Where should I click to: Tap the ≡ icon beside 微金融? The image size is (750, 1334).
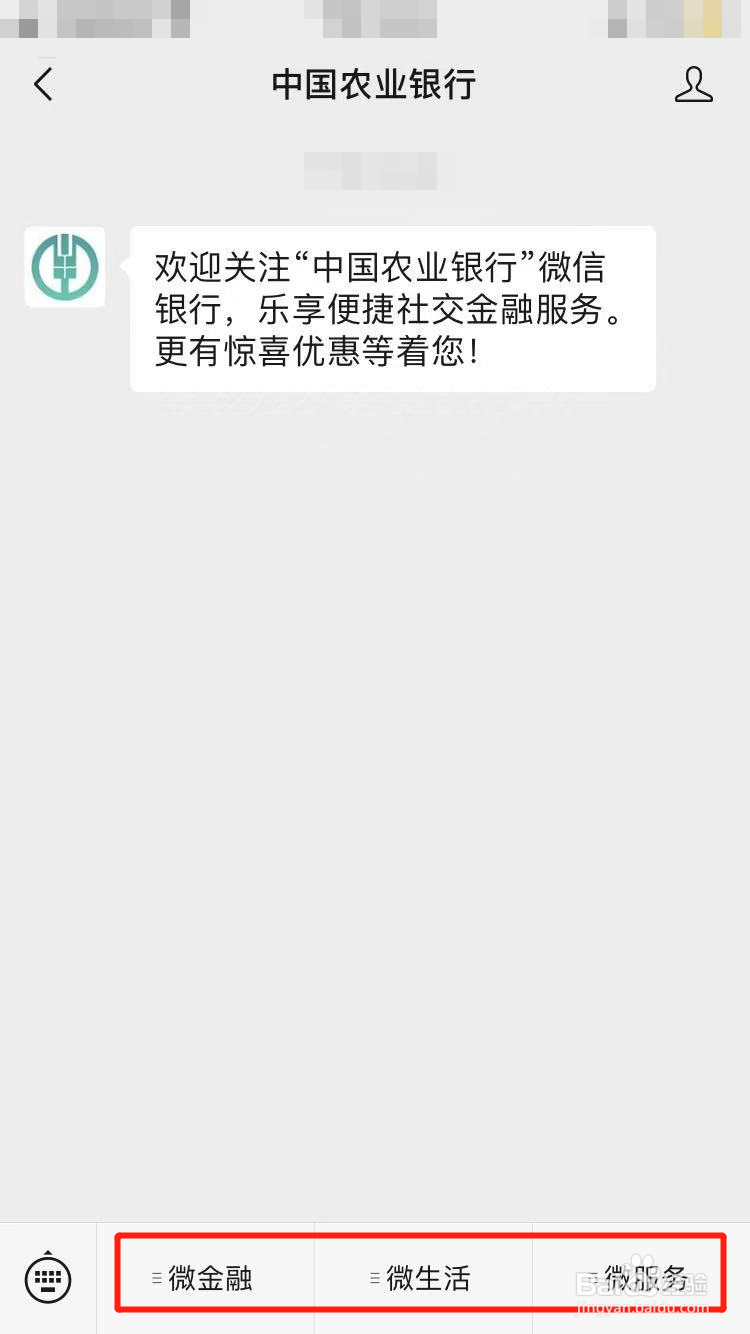pos(157,1277)
